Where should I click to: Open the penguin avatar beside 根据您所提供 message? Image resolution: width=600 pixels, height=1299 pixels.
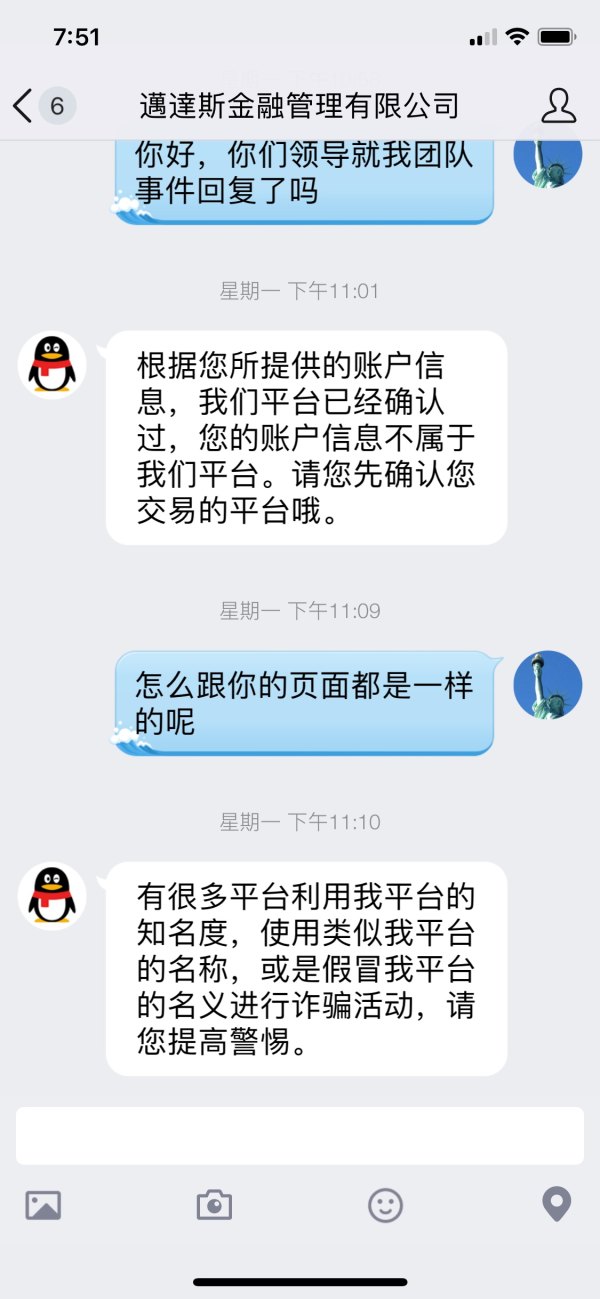click(52, 364)
